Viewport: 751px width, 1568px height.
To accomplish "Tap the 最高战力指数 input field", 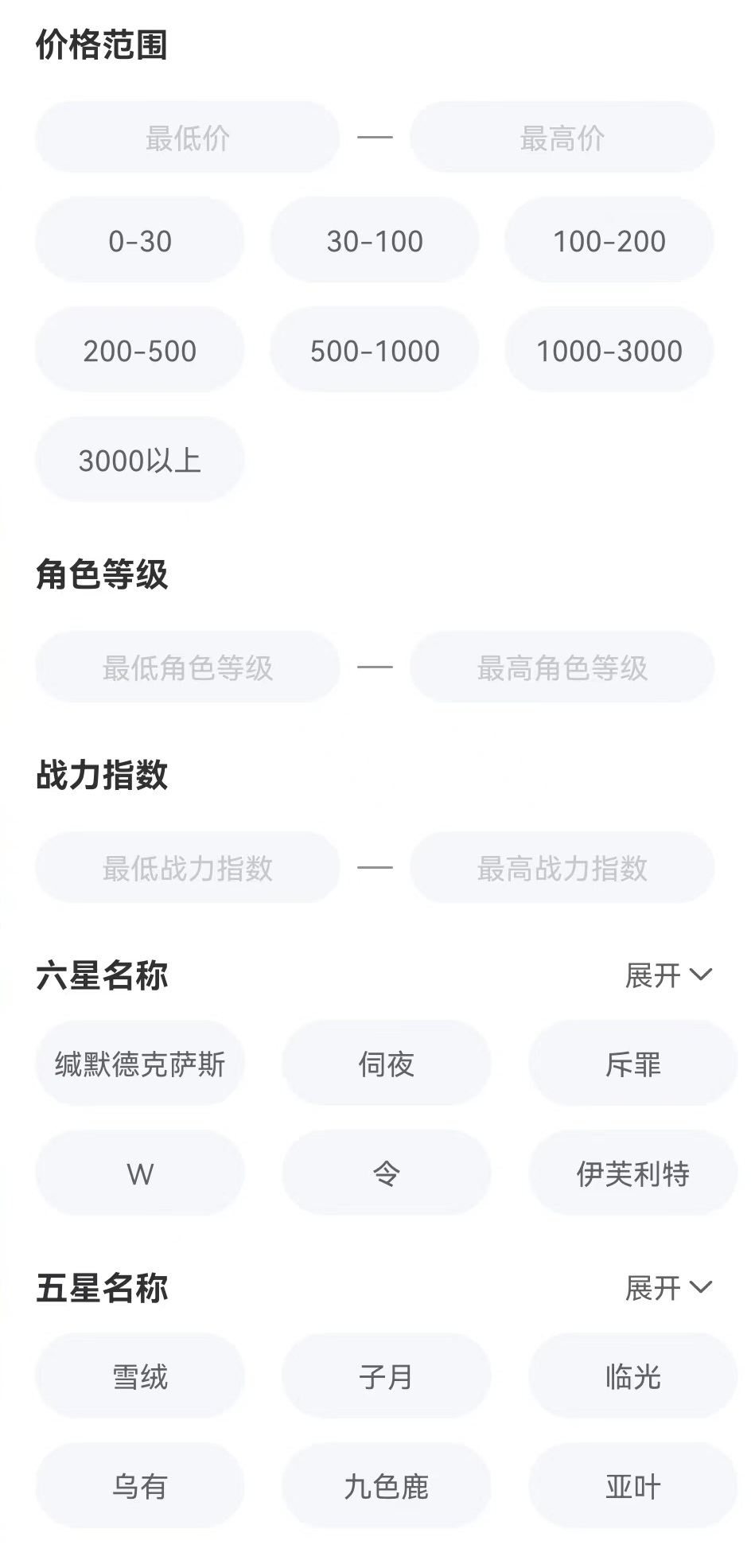I will click(x=562, y=868).
